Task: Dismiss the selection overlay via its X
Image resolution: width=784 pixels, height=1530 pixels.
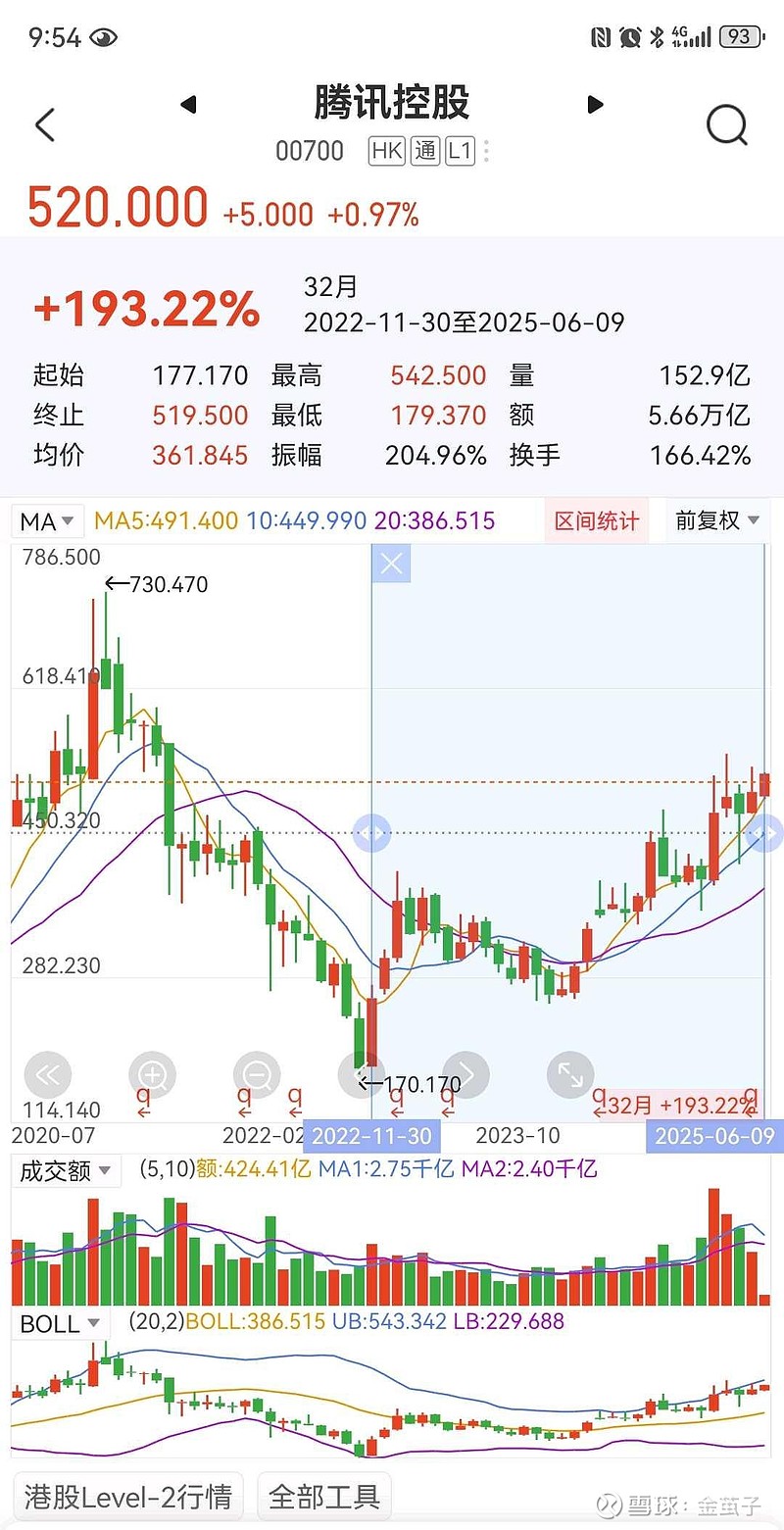Action: (x=391, y=563)
